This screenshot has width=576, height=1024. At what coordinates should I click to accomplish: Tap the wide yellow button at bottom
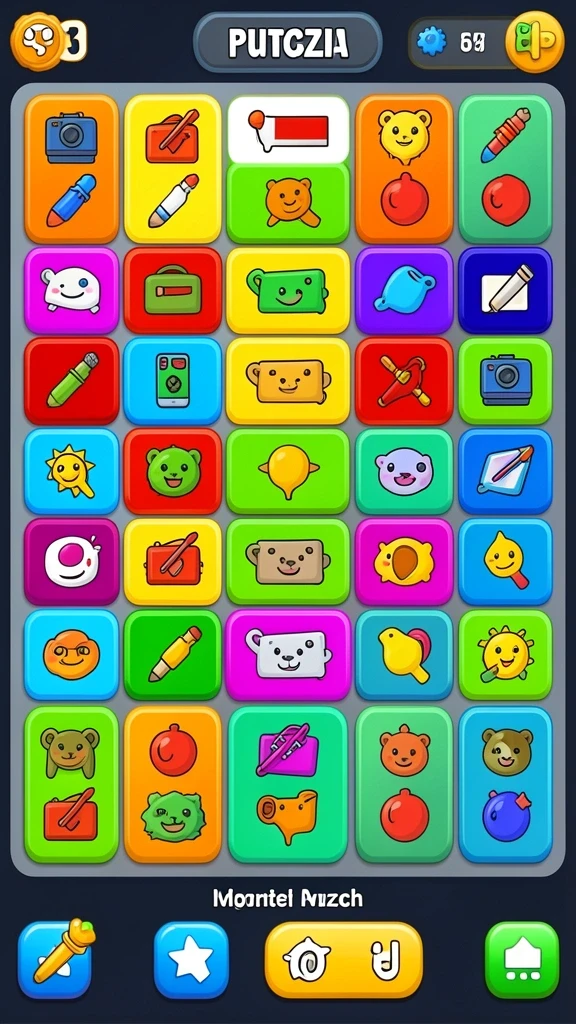coord(344,959)
